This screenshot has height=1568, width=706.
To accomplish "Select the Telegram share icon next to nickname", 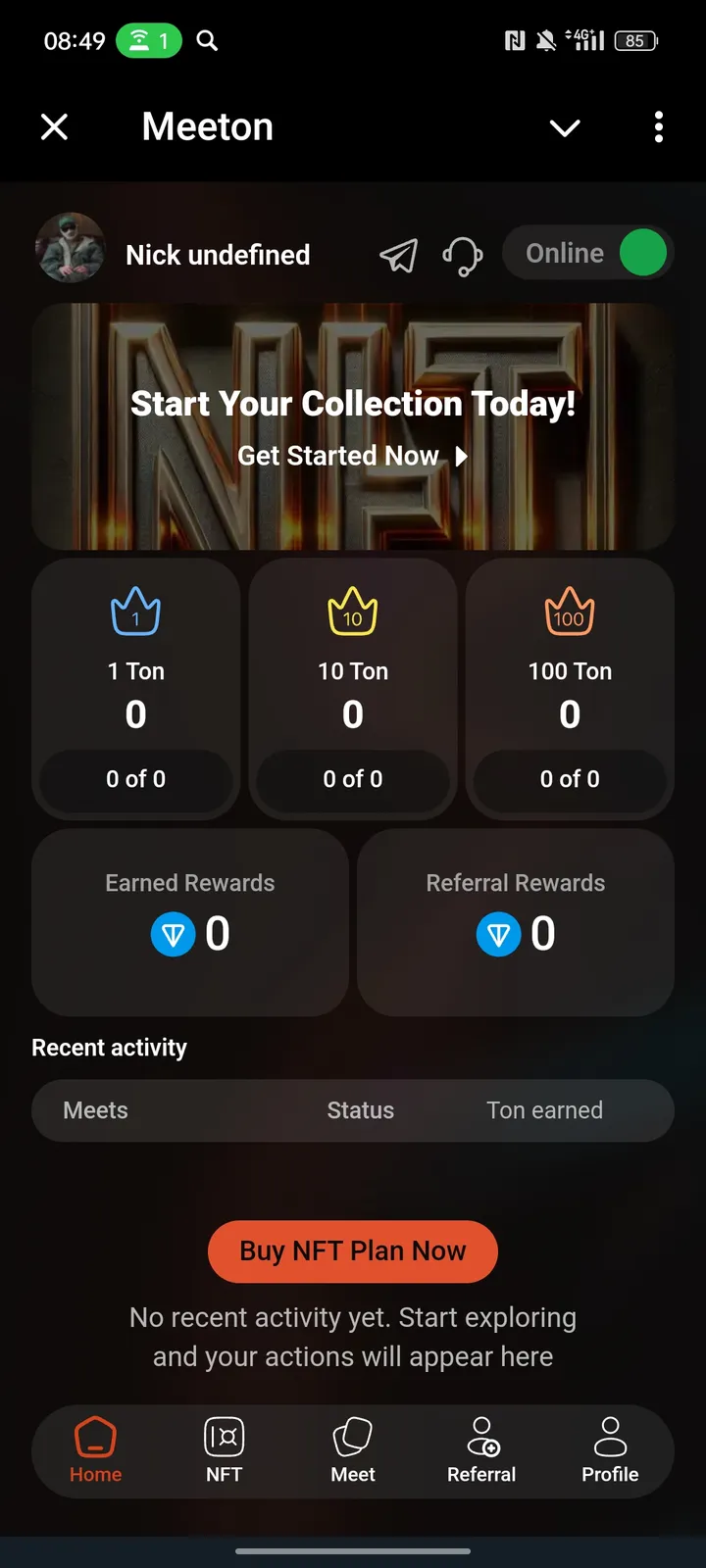I will point(398,254).
